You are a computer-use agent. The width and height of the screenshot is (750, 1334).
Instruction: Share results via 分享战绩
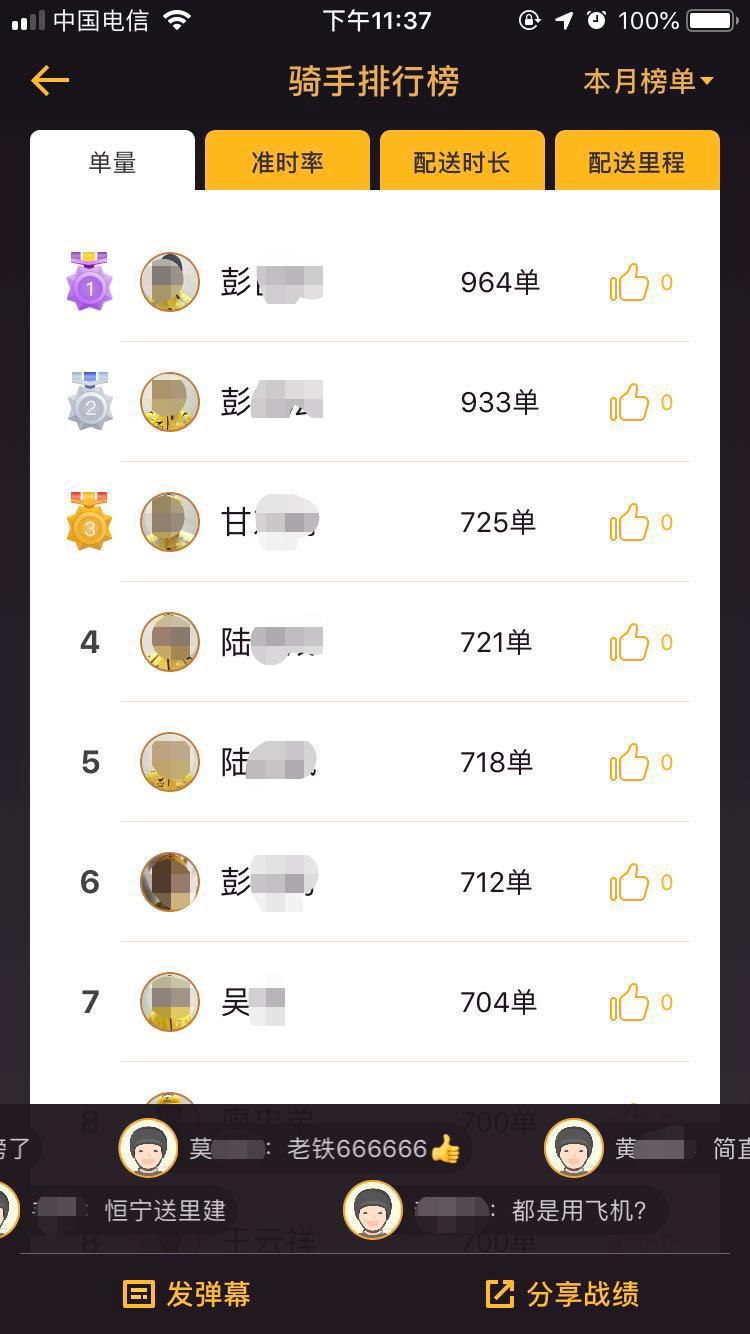click(x=562, y=1294)
